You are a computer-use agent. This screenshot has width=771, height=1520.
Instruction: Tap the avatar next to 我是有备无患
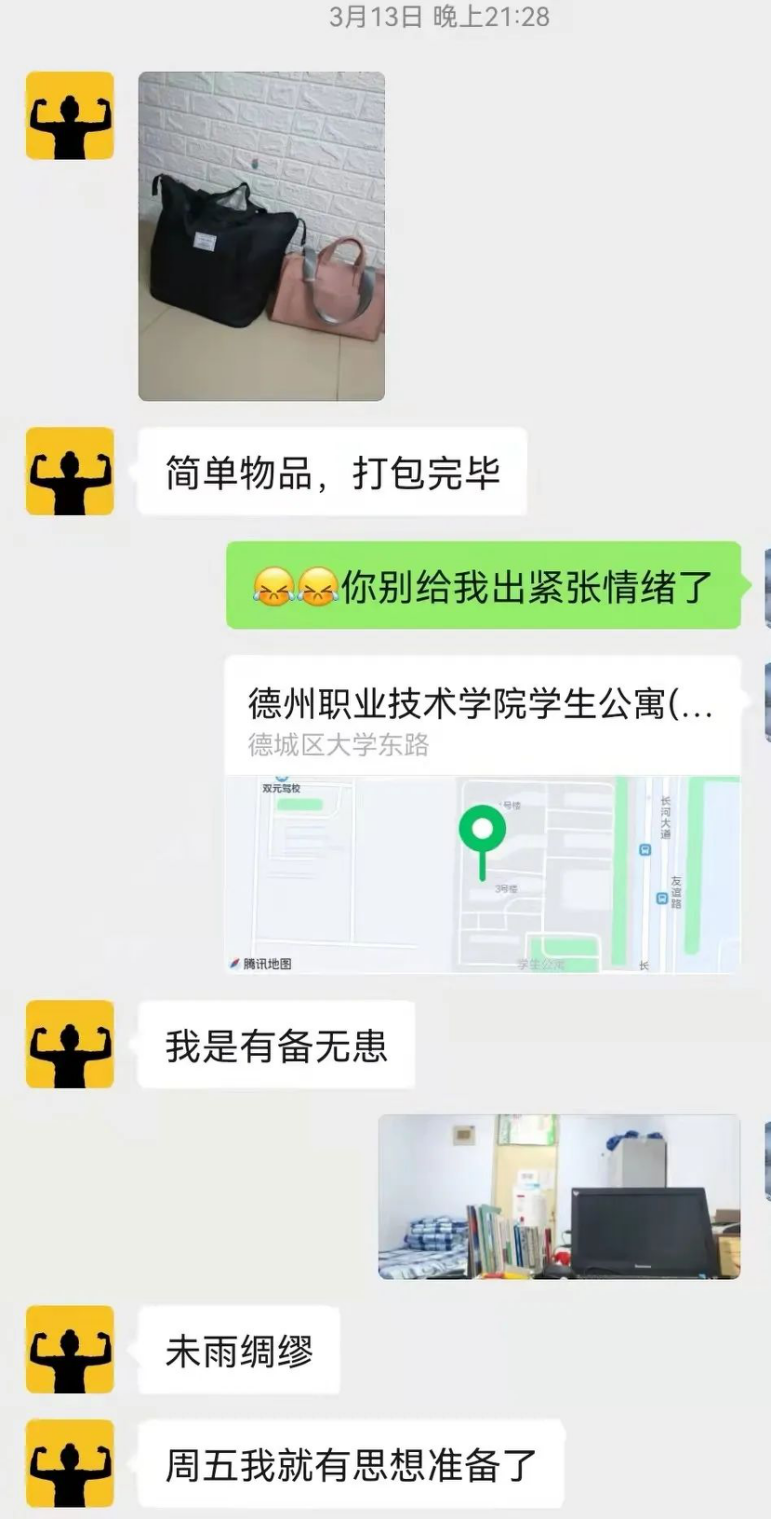coord(70,1043)
